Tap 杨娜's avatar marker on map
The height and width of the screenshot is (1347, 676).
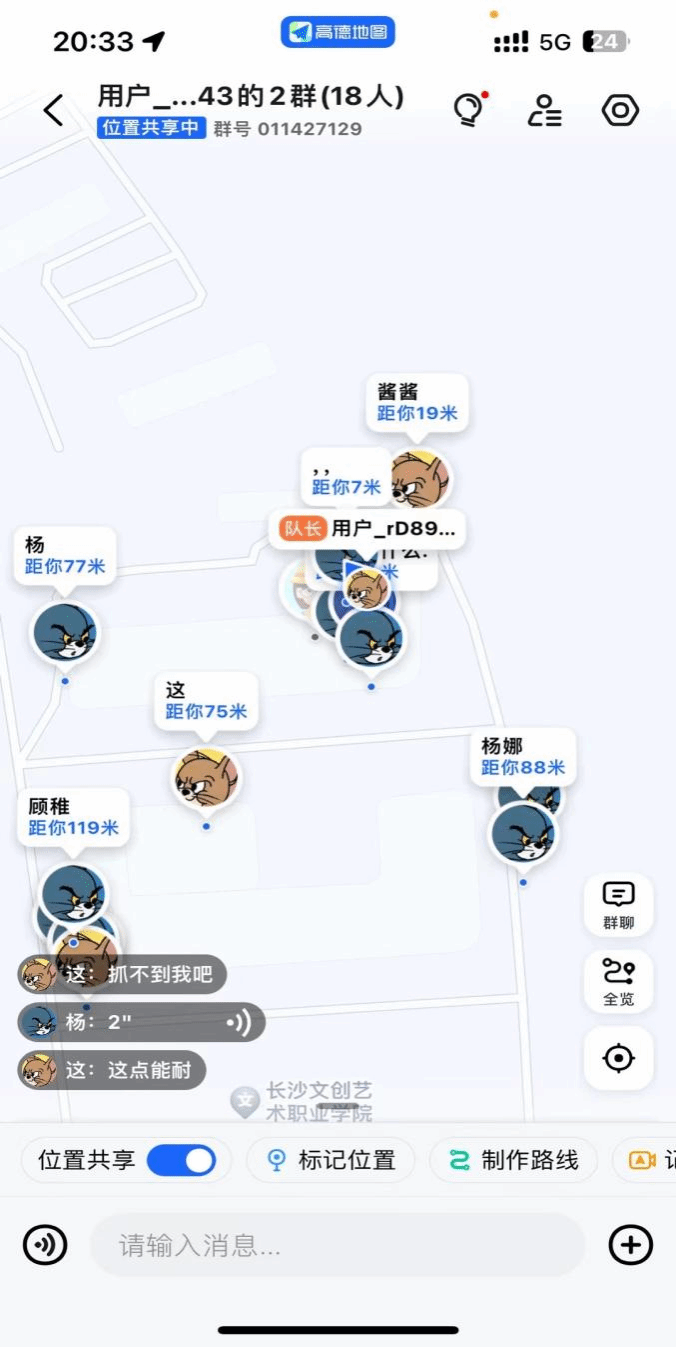tap(523, 832)
